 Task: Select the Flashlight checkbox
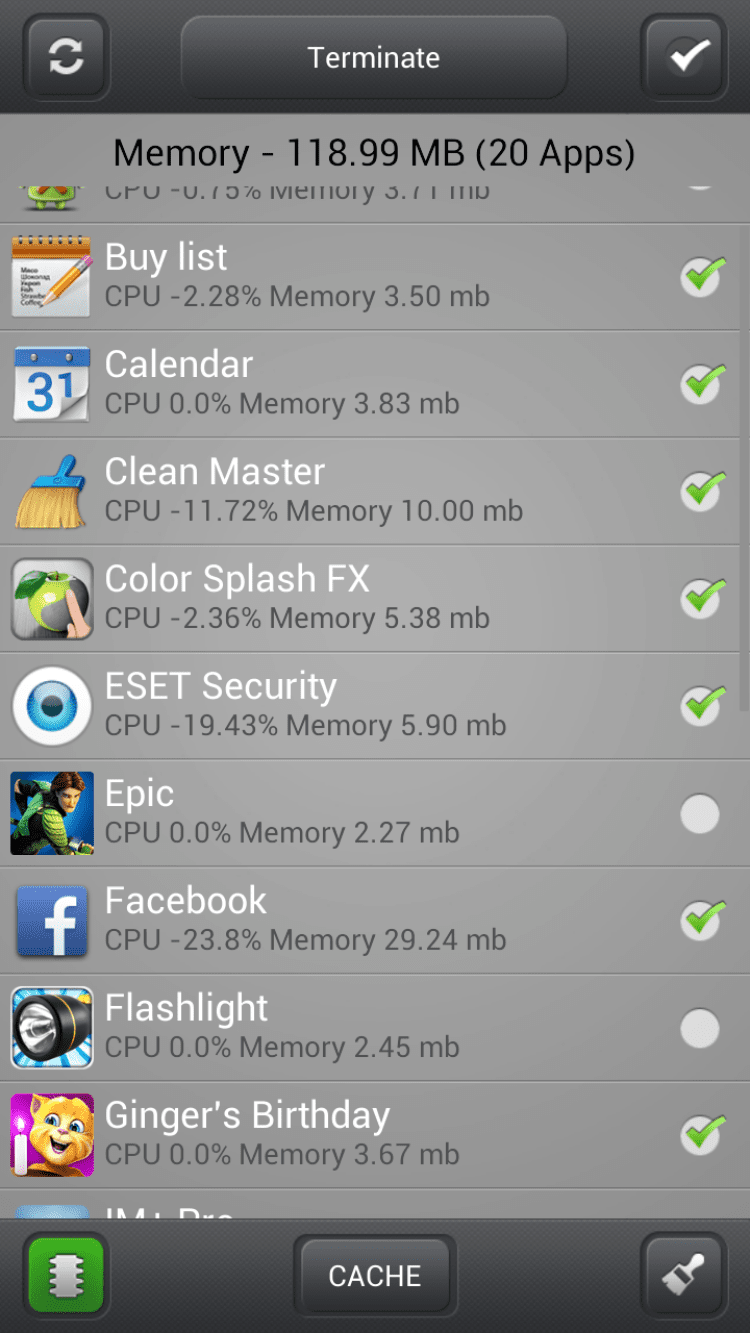(699, 1028)
